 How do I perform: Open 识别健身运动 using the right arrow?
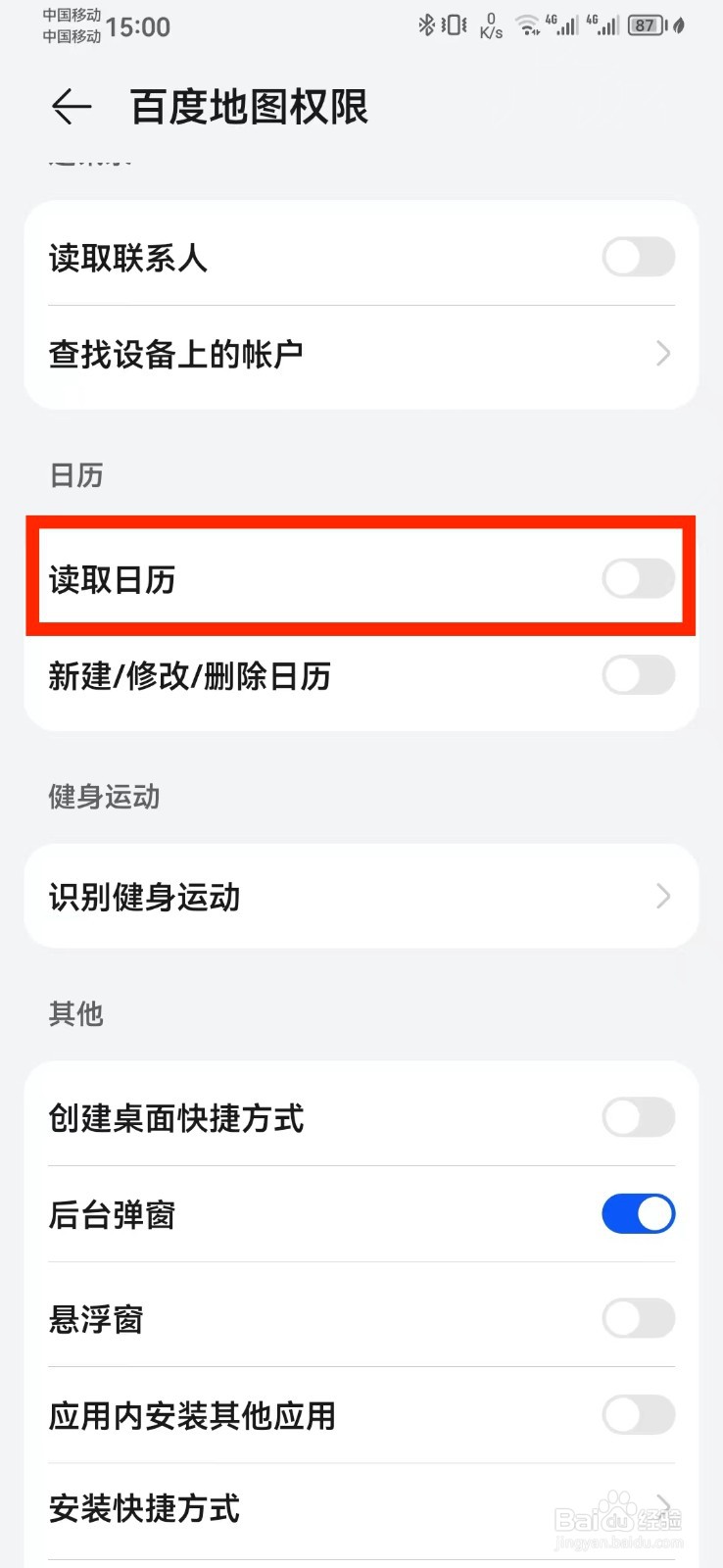coord(662,896)
